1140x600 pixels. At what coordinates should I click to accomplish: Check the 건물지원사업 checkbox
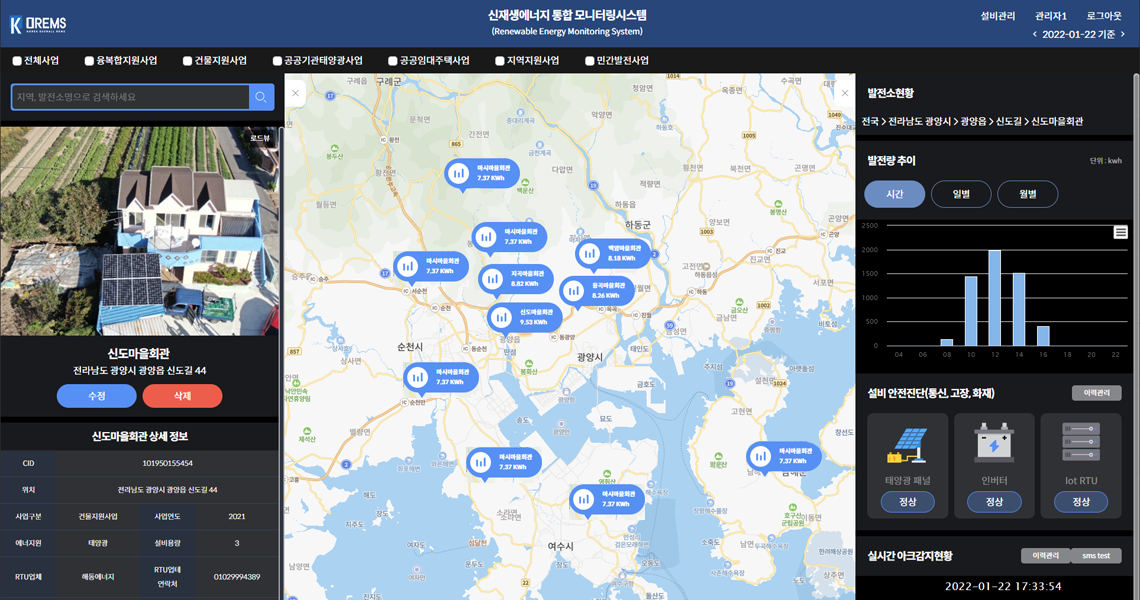tap(187, 61)
